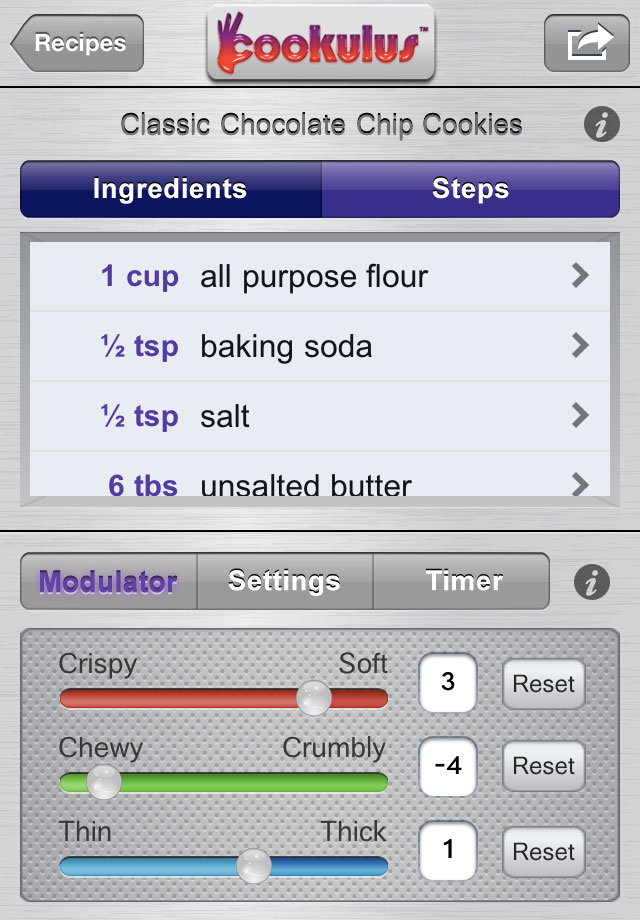The image size is (640, 920).
Task: Open the info icon beside Timer
Action: 592,582
